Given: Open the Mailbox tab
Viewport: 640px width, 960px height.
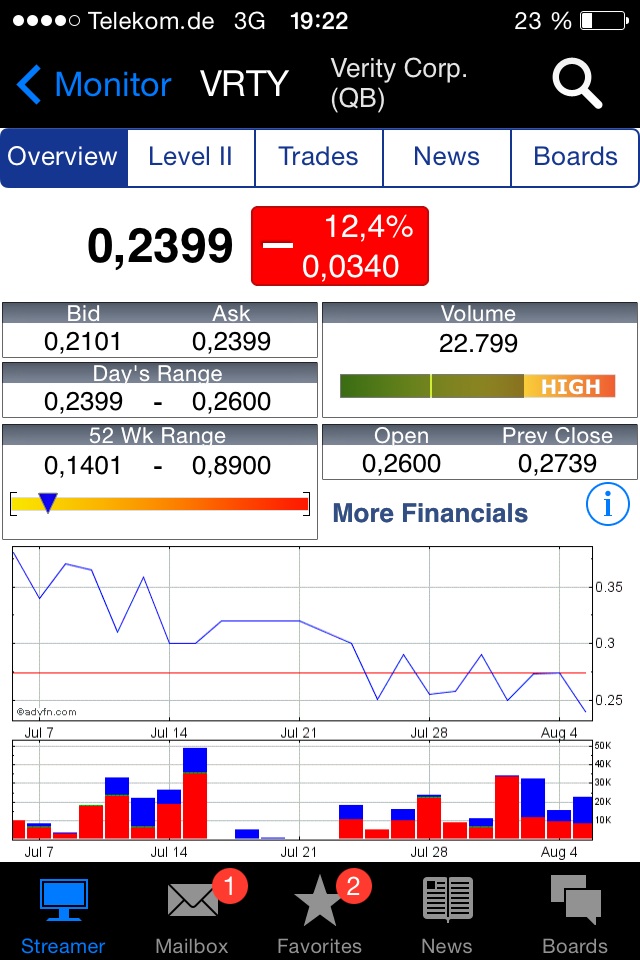Looking at the screenshot, I should click(192, 914).
